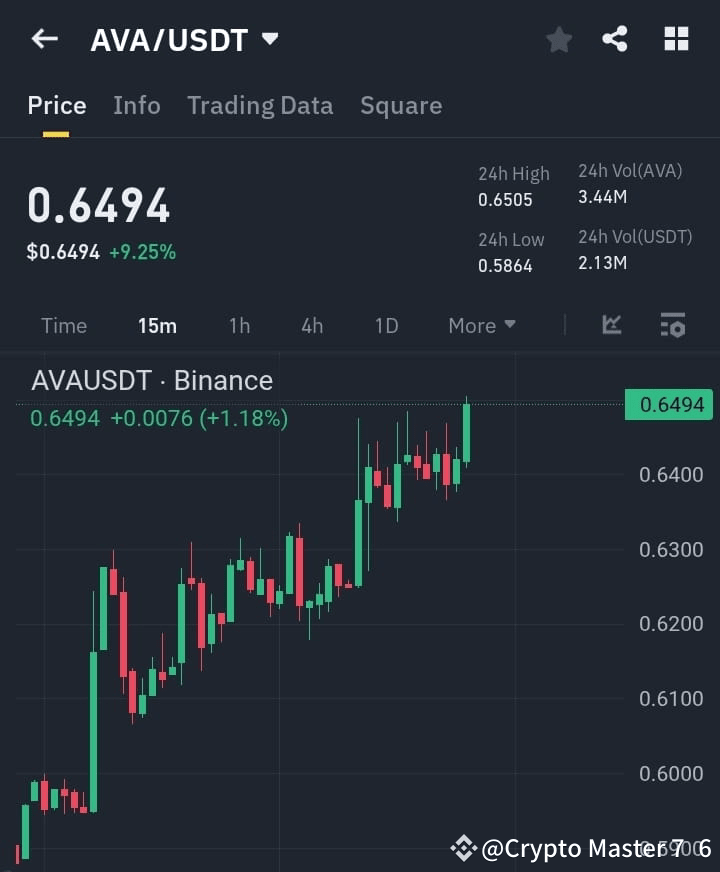Switch chart to 1D interval
Image resolution: width=720 pixels, height=872 pixels.
click(x=386, y=325)
